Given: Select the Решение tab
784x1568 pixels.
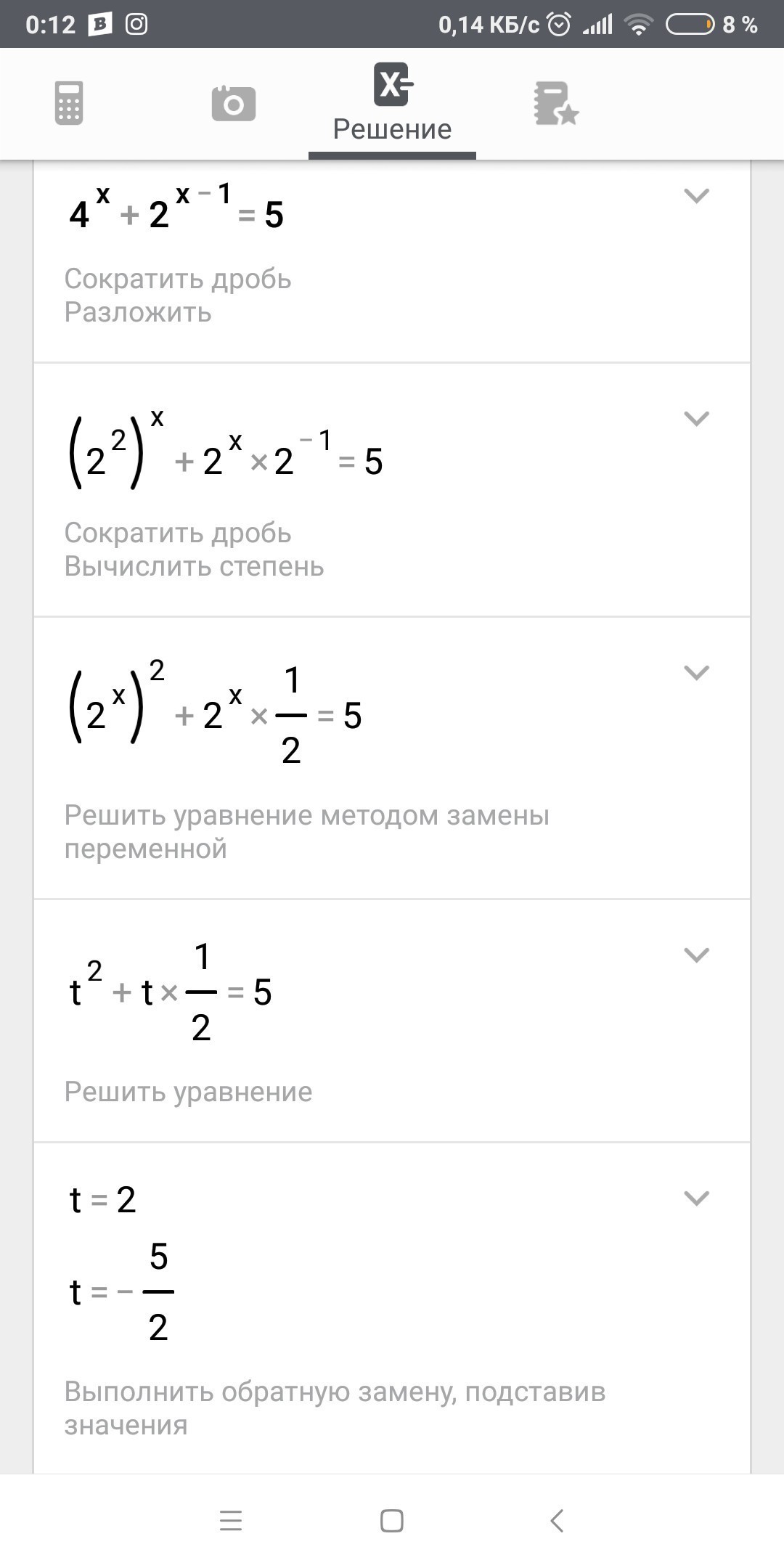Looking at the screenshot, I should click(x=392, y=105).
